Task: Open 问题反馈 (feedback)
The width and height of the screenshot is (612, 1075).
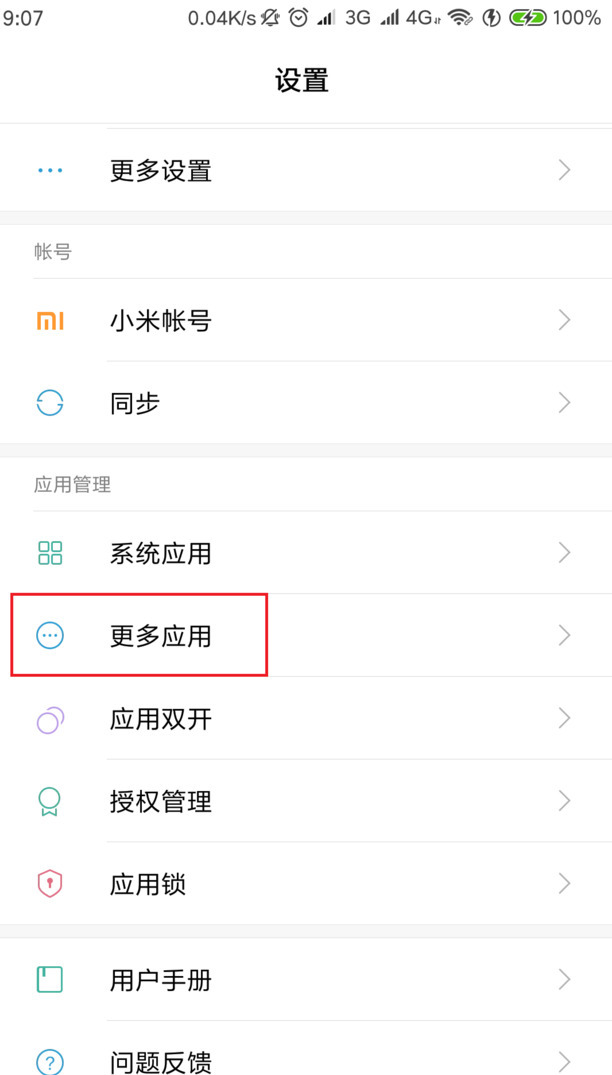Action: coord(160,1060)
